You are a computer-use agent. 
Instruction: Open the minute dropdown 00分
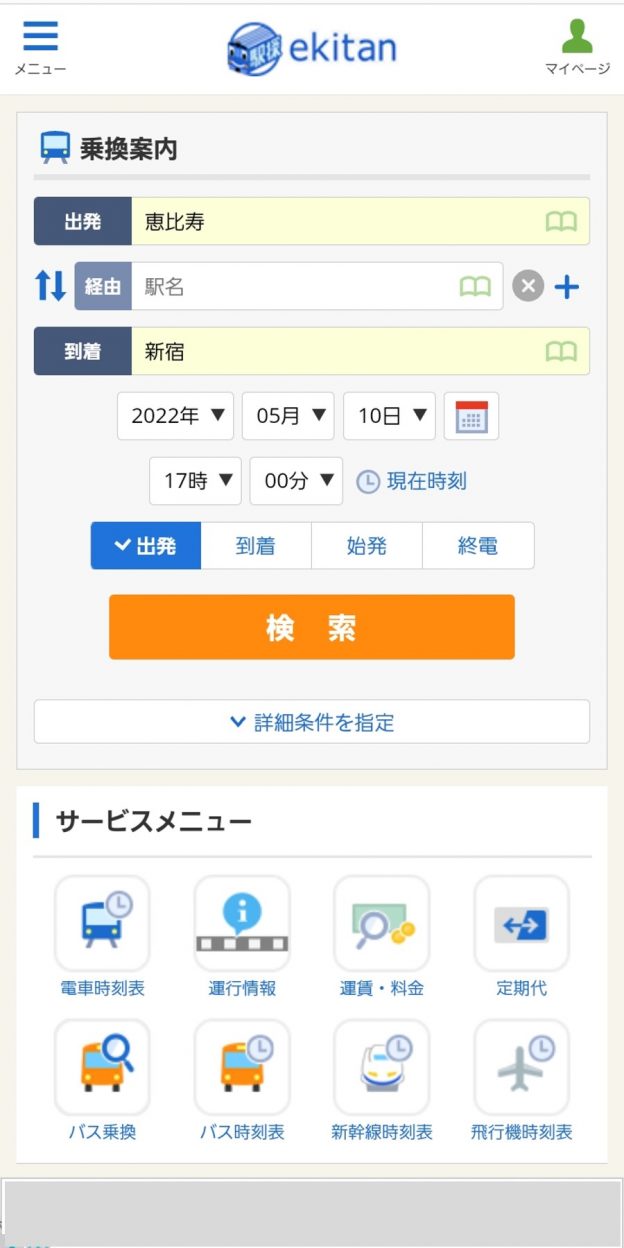[296, 481]
